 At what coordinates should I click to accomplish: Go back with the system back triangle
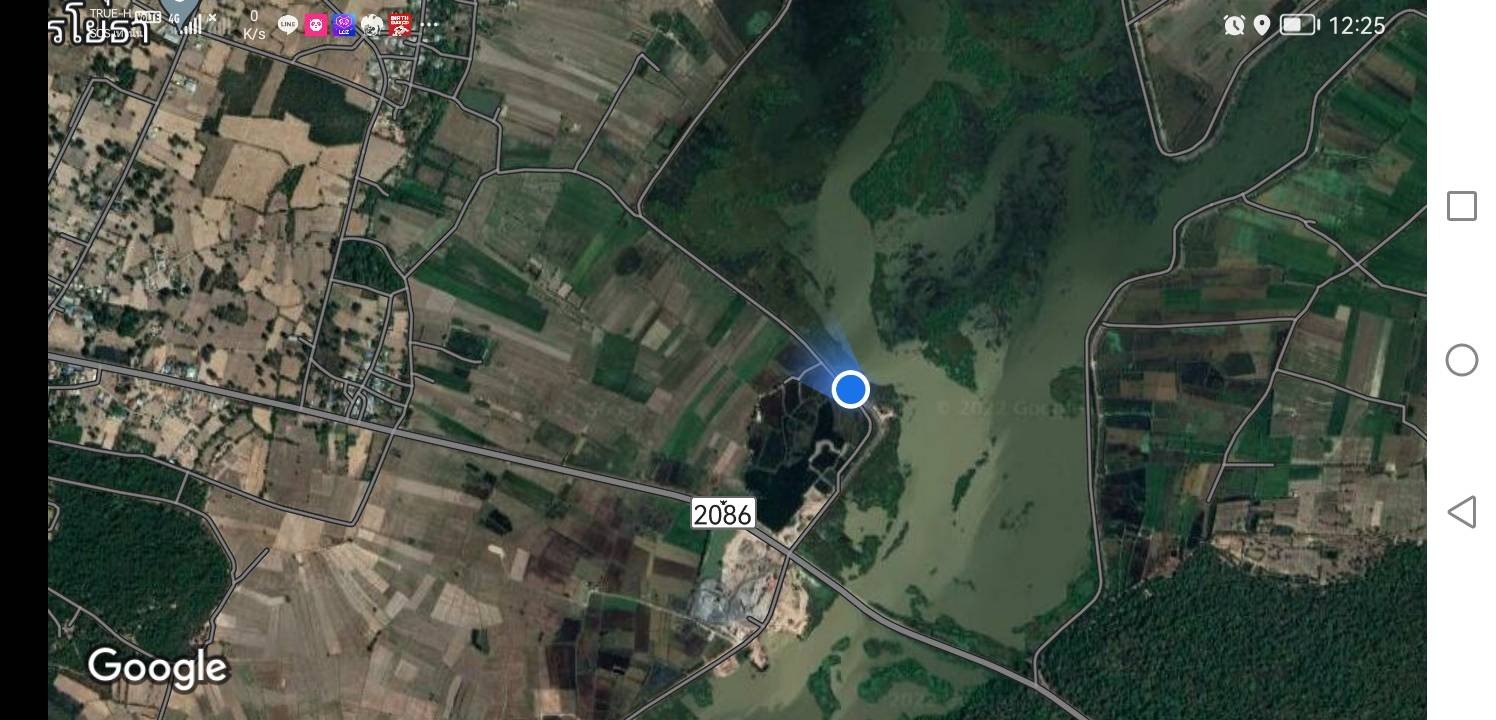coord(1461,512)
